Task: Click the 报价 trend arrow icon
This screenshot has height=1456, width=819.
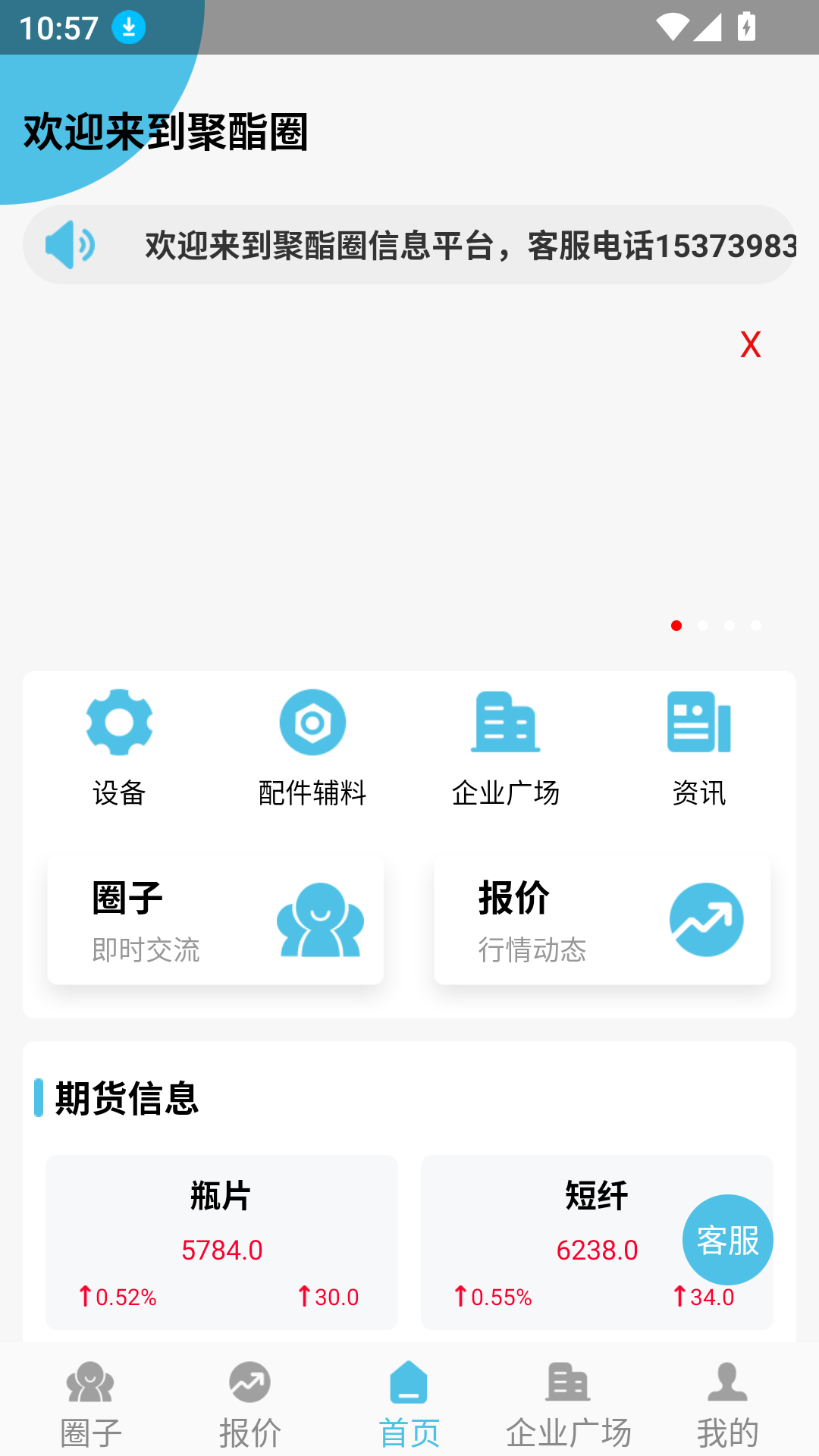Action: [706, 918]
